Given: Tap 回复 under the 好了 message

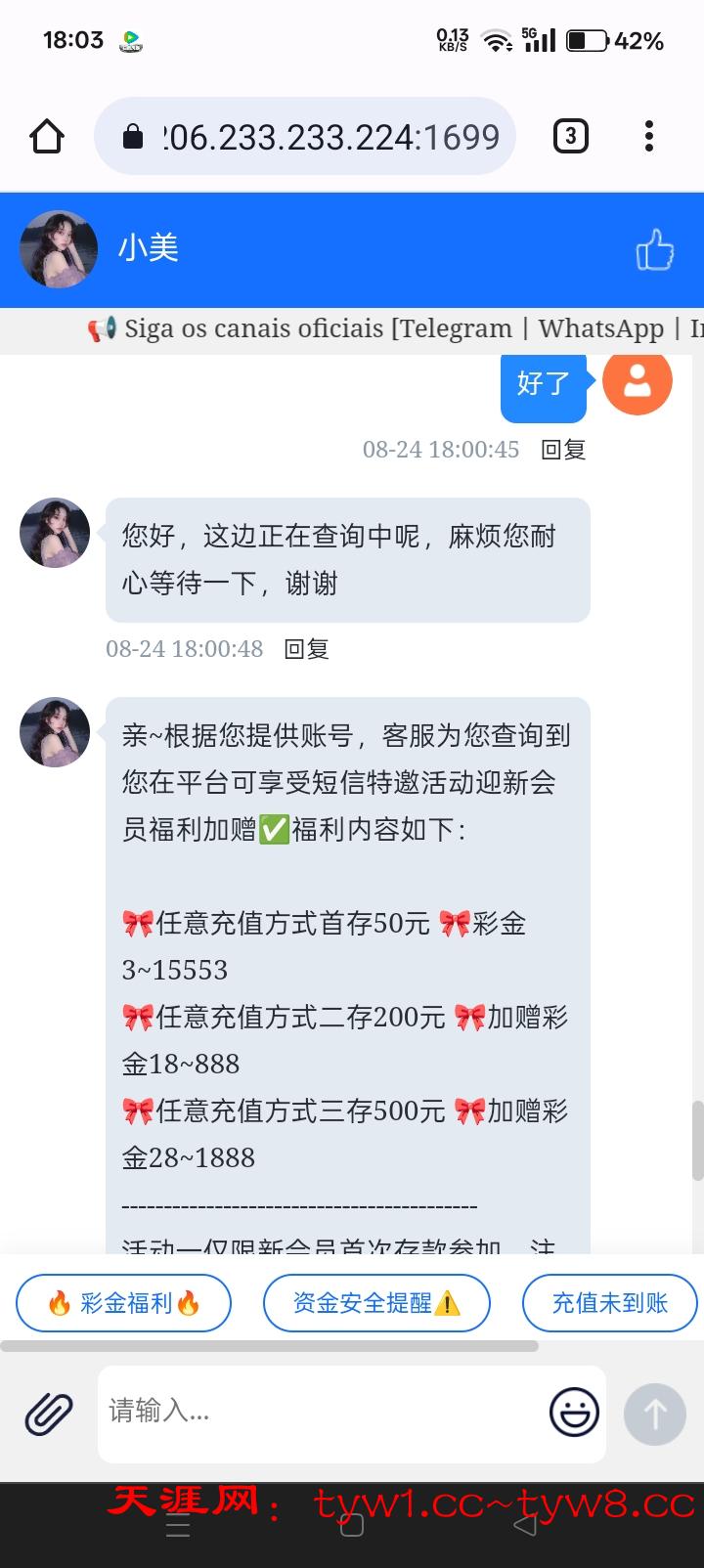Looking at the screenshot, I should click(x=563, y=450).
